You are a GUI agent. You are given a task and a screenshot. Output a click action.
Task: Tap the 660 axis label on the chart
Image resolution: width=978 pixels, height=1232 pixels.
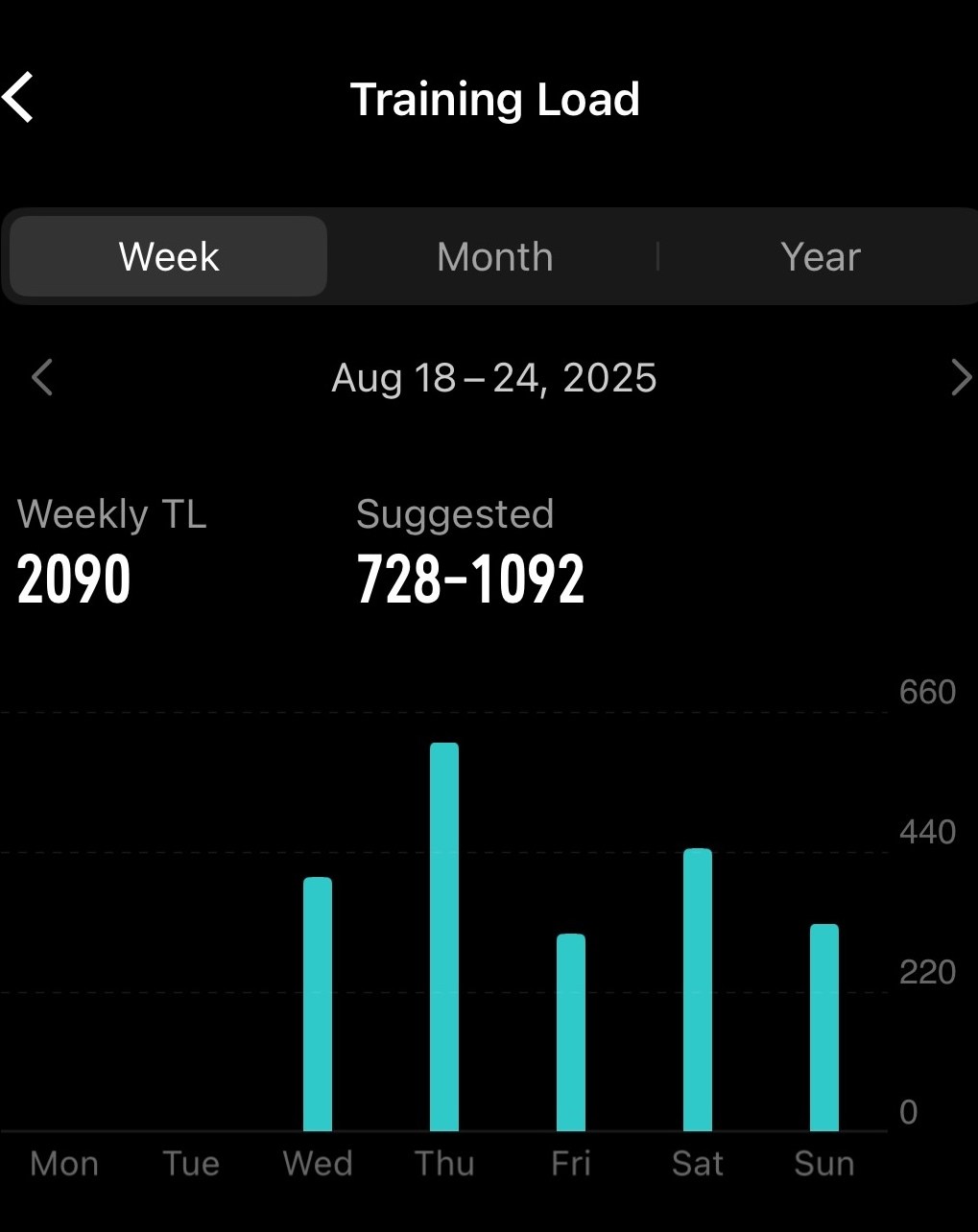pos(927,691)
